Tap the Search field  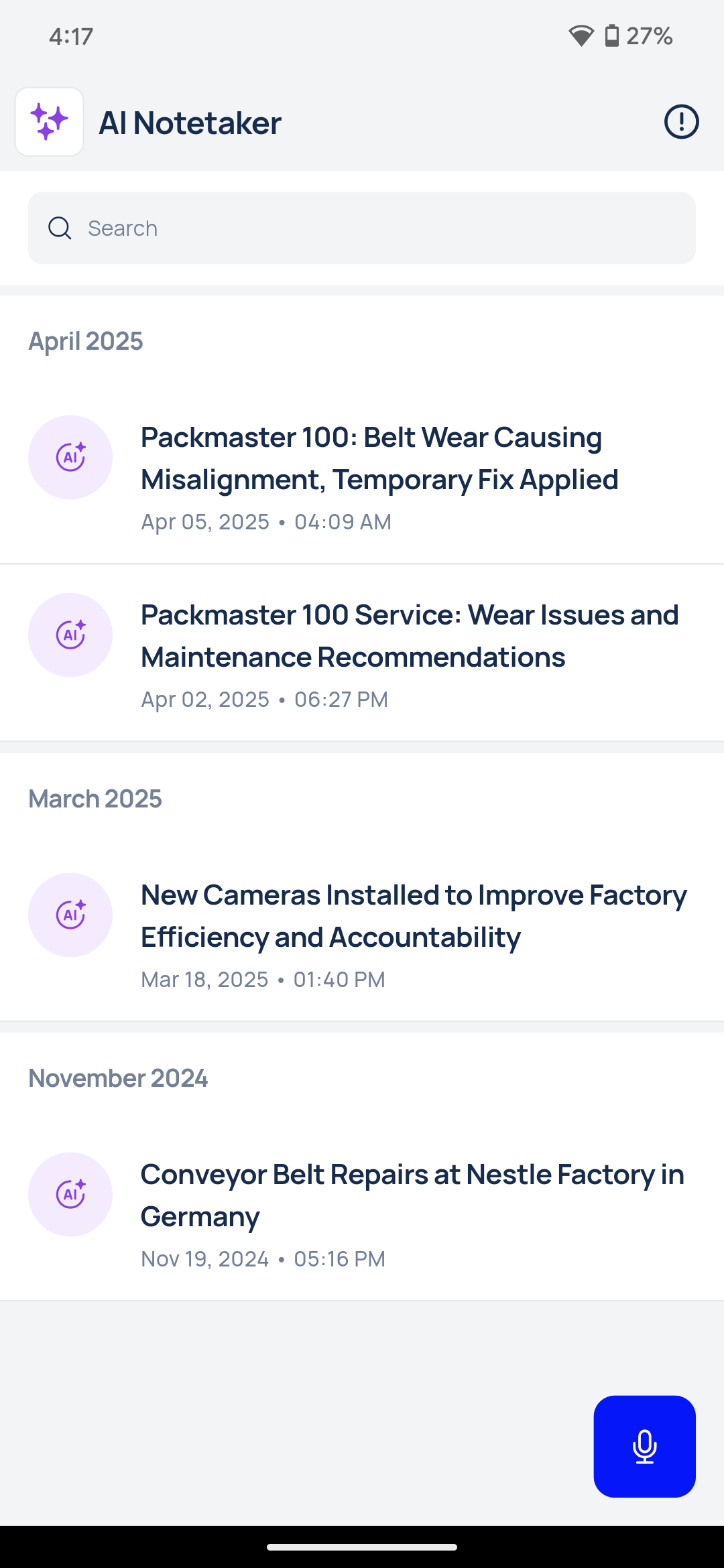[362, 228]
